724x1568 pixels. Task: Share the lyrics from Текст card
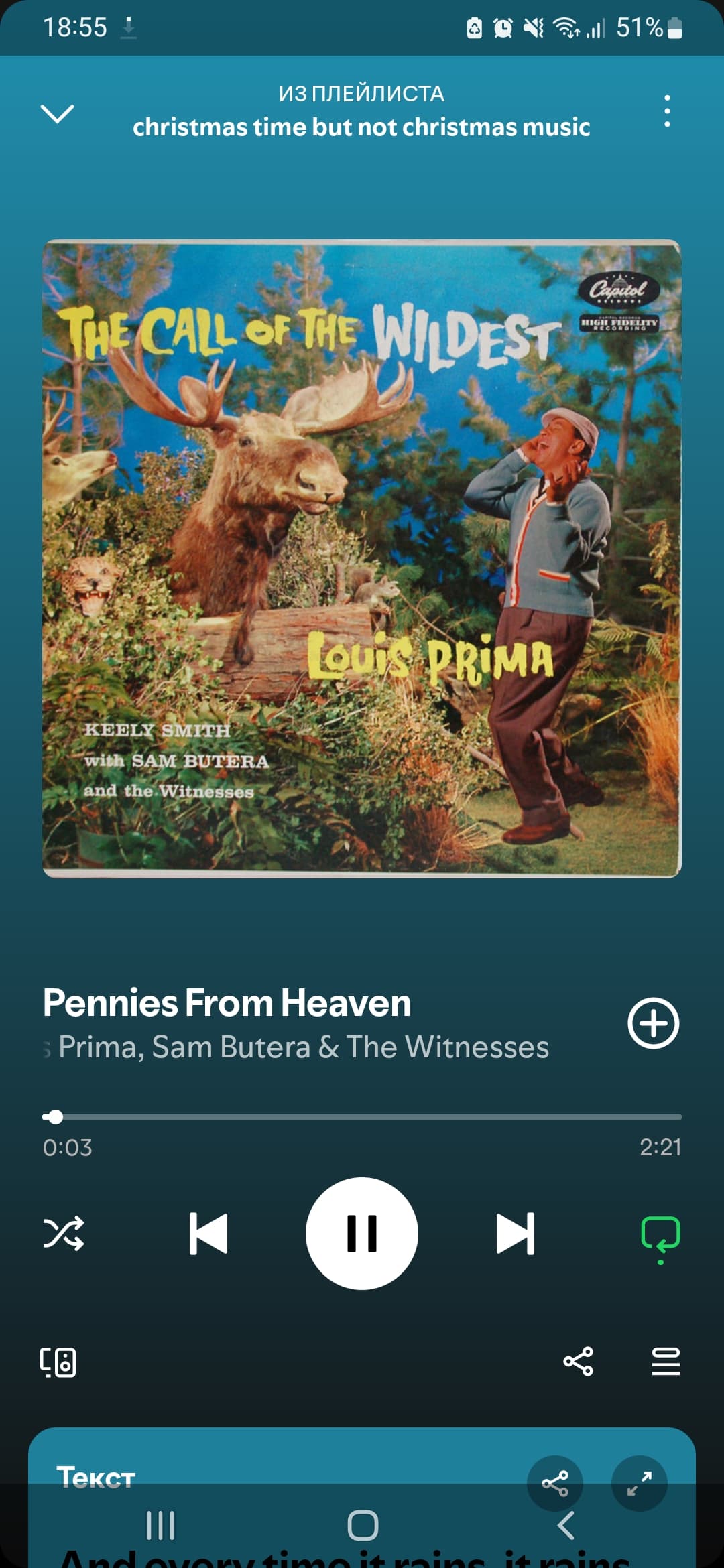(x=554, y=1483)
